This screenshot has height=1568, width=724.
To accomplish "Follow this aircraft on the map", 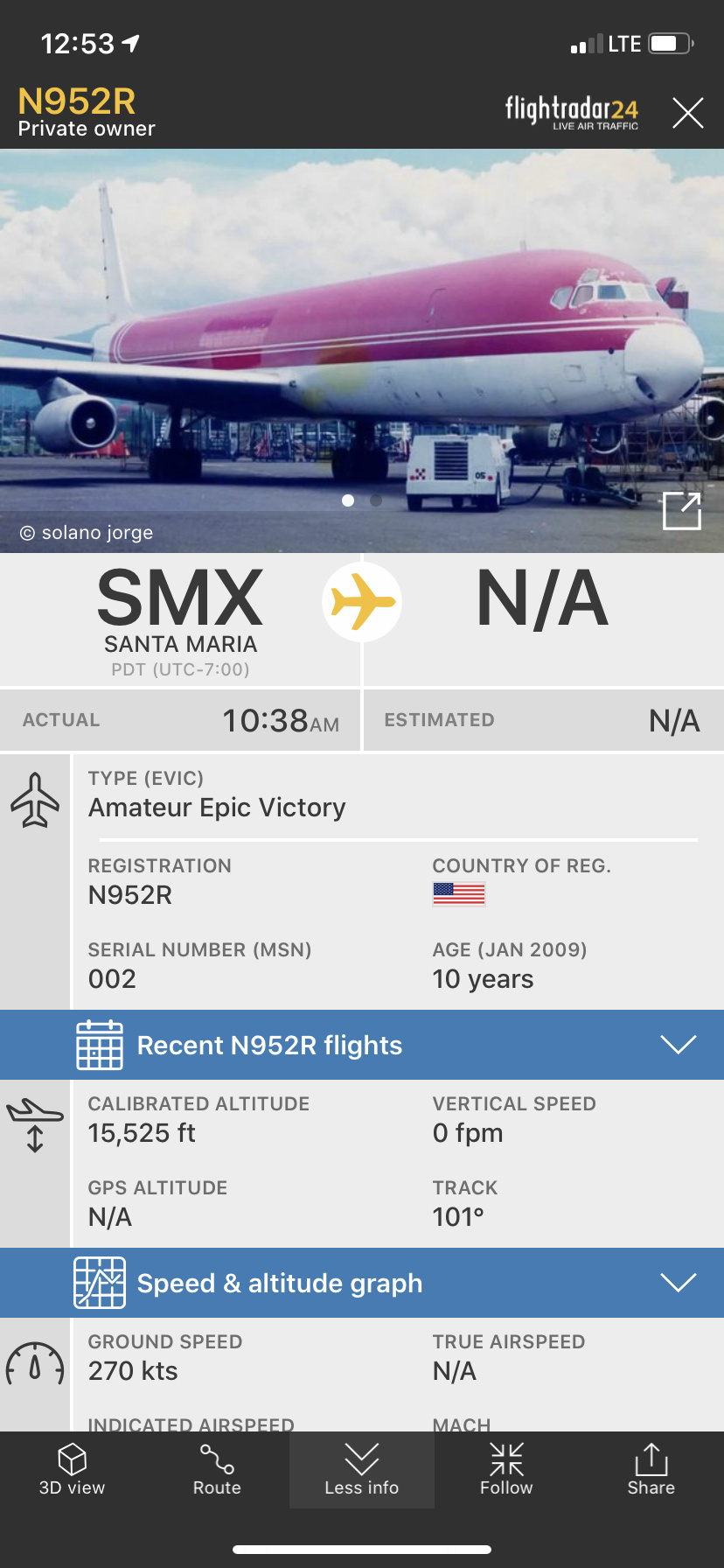I will pyautogui.click(x=506, y=1470).
